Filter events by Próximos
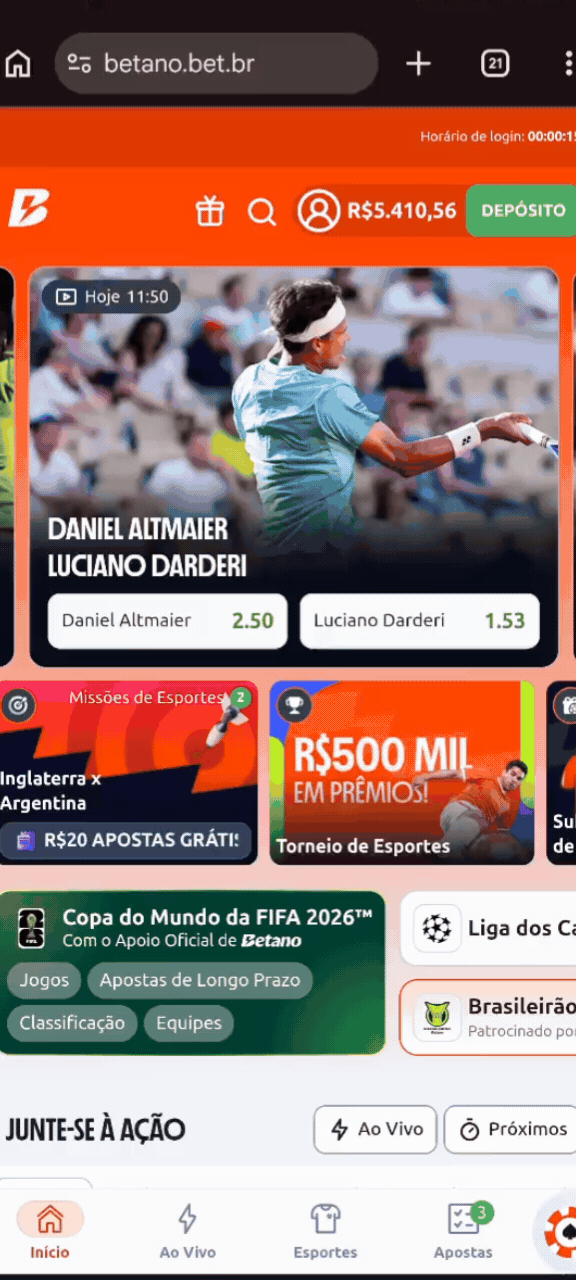The width and height of the screenshot is (576, 1280). point(510,1129)
